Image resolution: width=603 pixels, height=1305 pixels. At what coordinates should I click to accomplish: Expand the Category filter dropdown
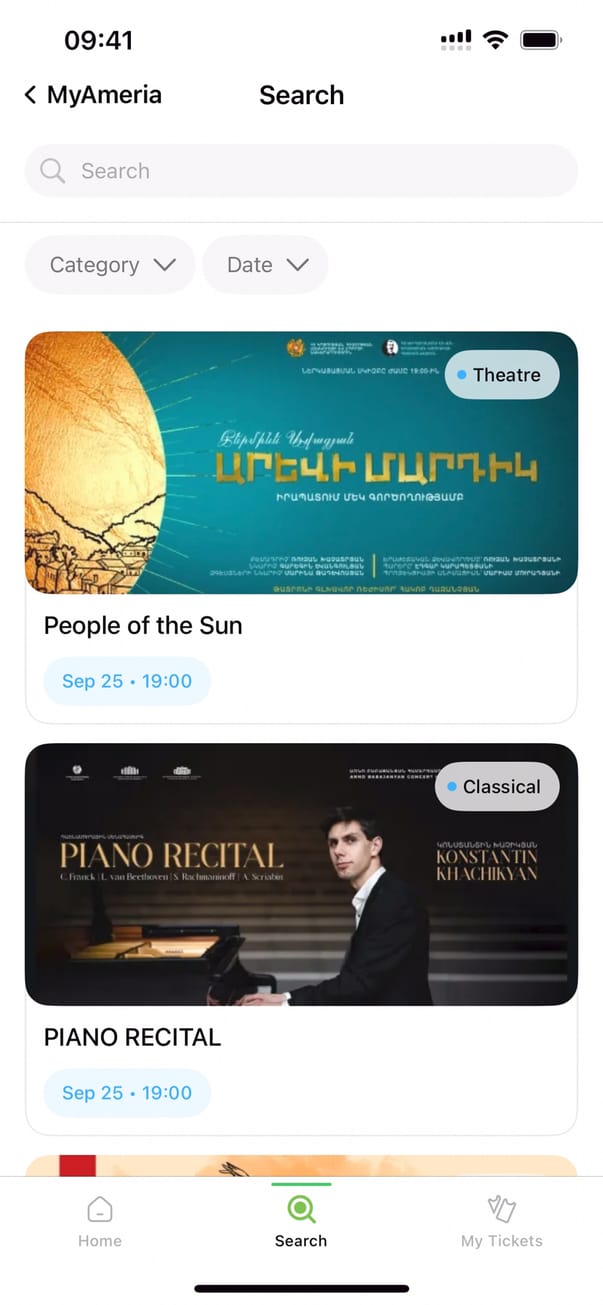(x=110, y=265)
